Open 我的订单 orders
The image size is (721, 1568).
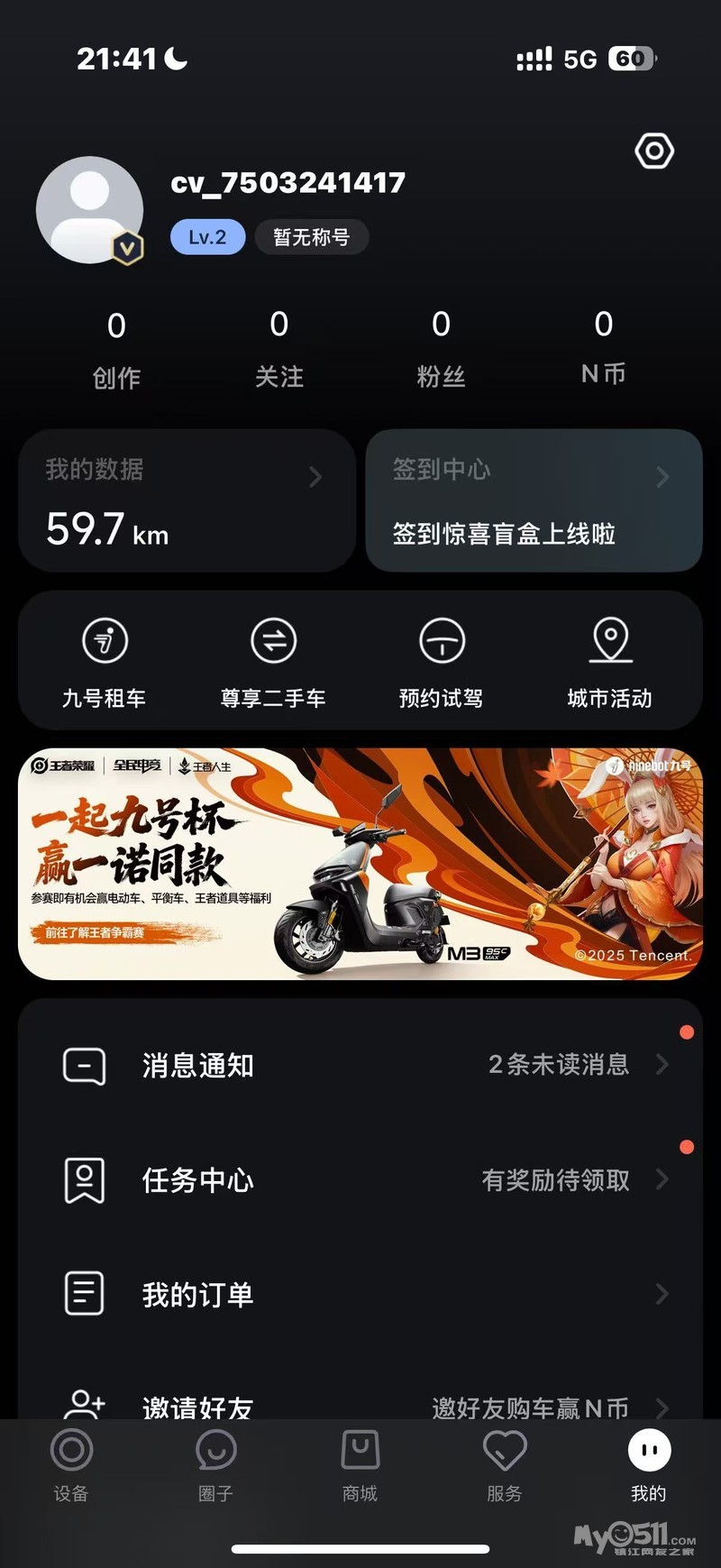pos(360,1294)
